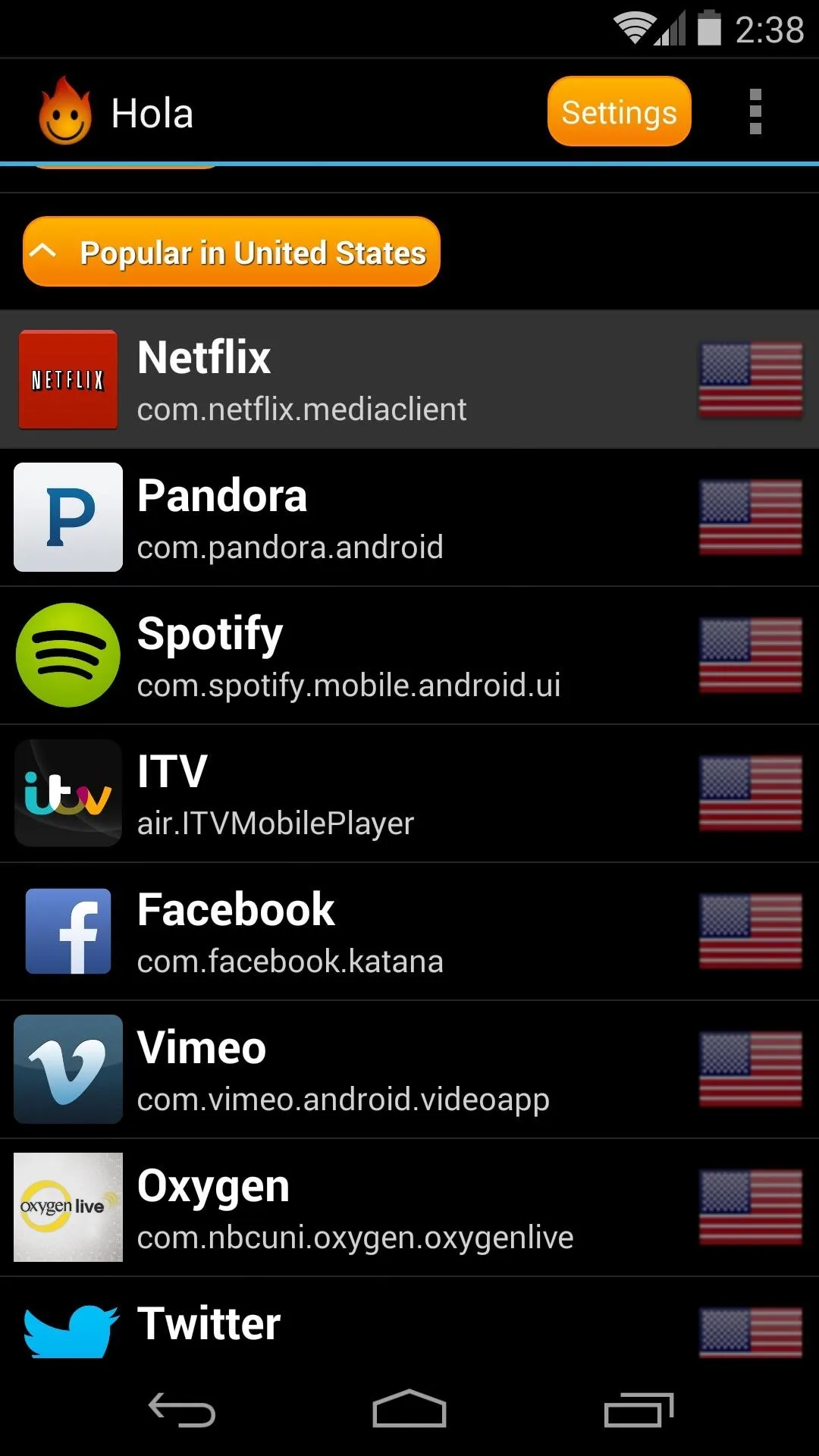
Task: Choose Spotify from the list
Action: [x=409, y=655]
